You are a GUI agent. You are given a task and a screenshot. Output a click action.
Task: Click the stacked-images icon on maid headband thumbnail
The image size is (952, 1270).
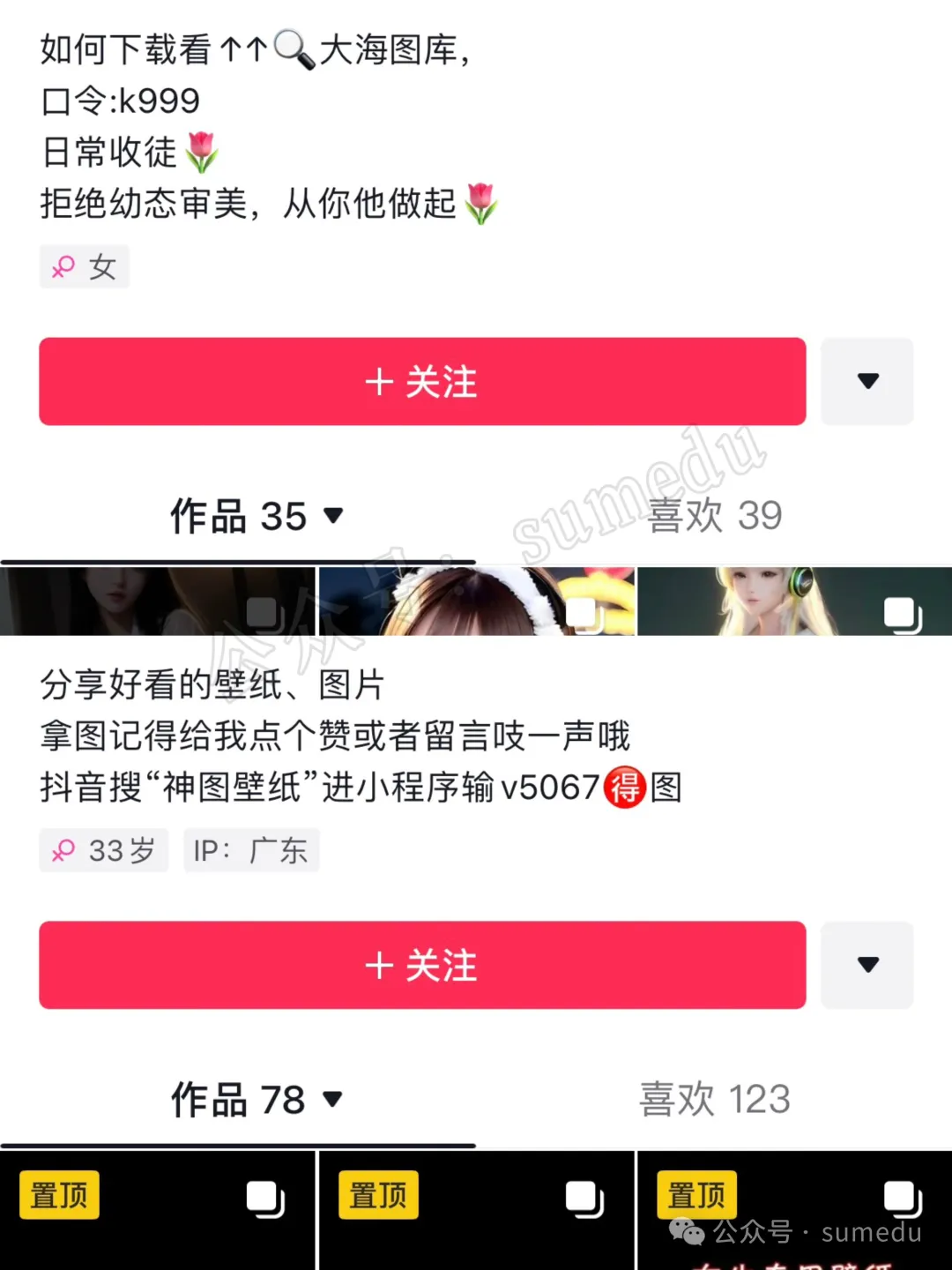tap(581, 611)
